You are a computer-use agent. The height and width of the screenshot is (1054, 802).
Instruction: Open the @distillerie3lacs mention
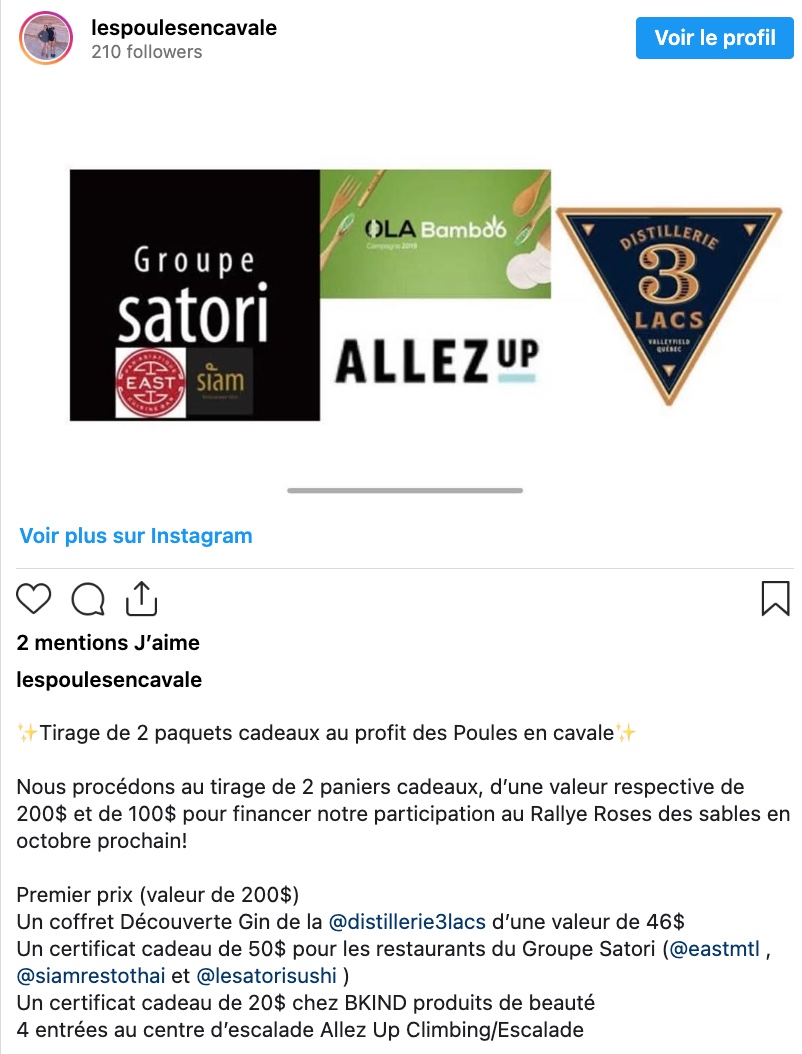click(407, 920)
